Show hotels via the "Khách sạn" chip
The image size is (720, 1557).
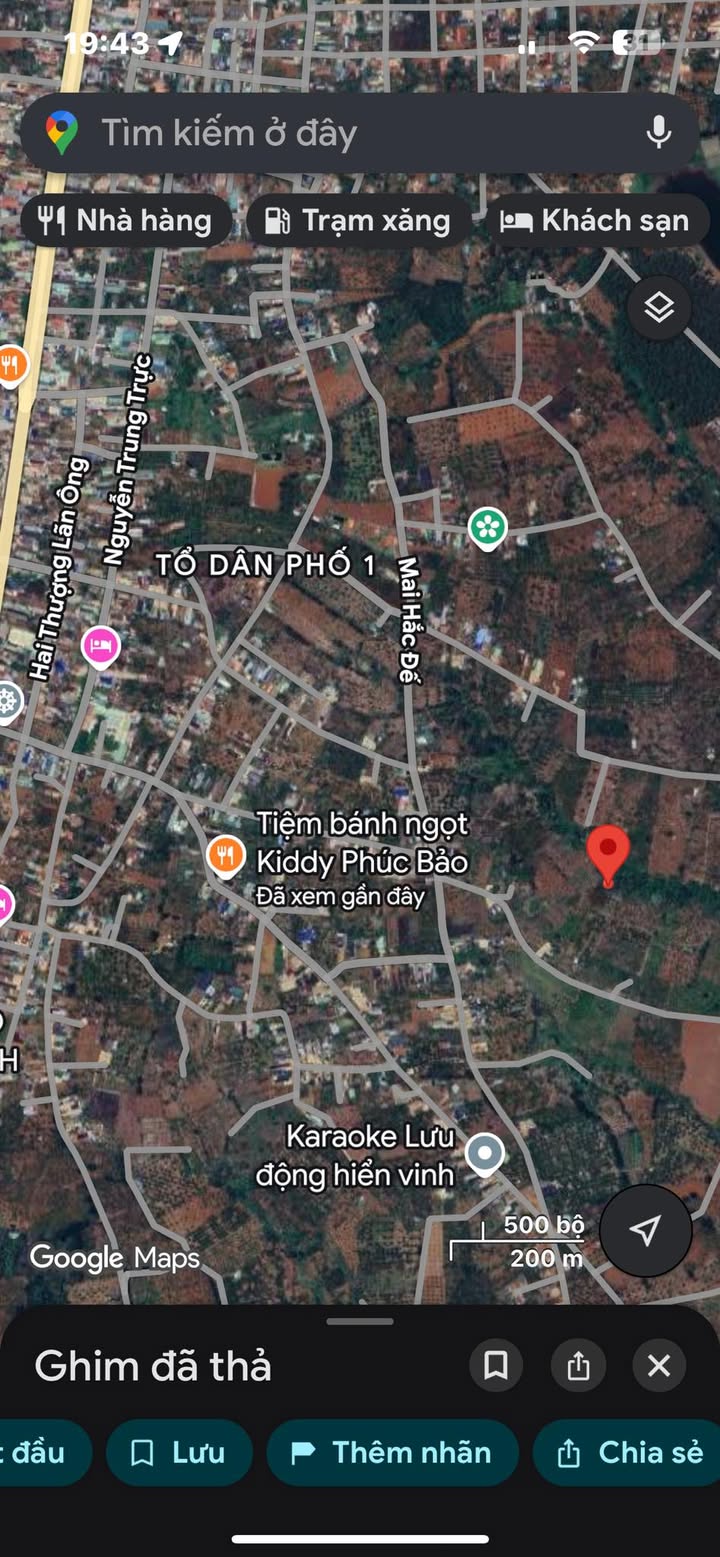click(x=597, y=221)
